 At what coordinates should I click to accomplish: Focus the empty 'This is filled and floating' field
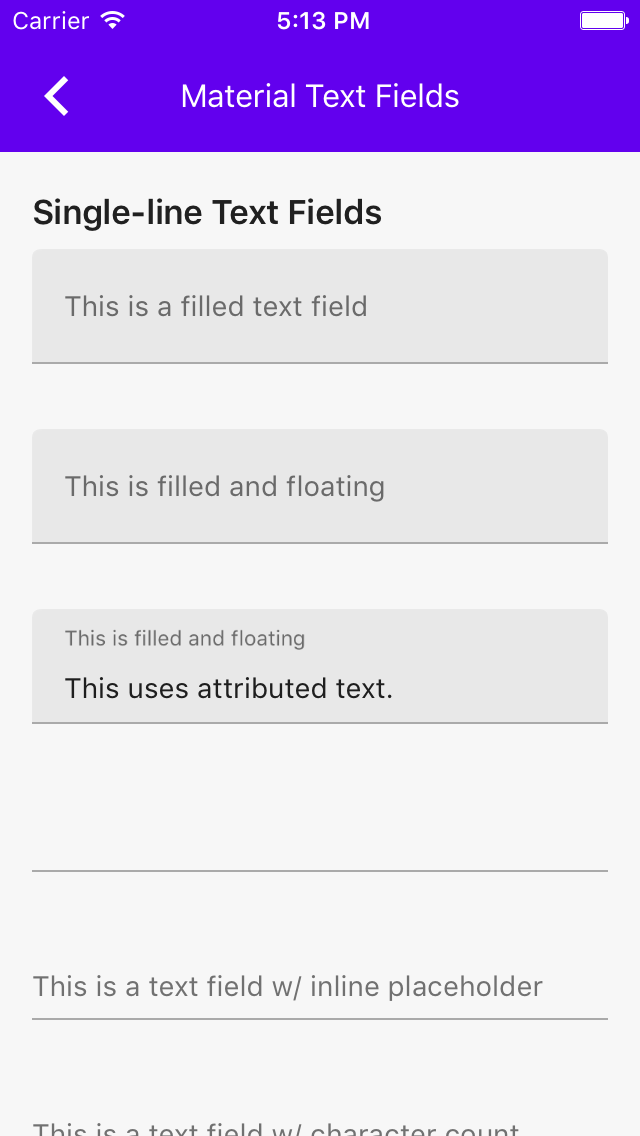coord(320,487)
